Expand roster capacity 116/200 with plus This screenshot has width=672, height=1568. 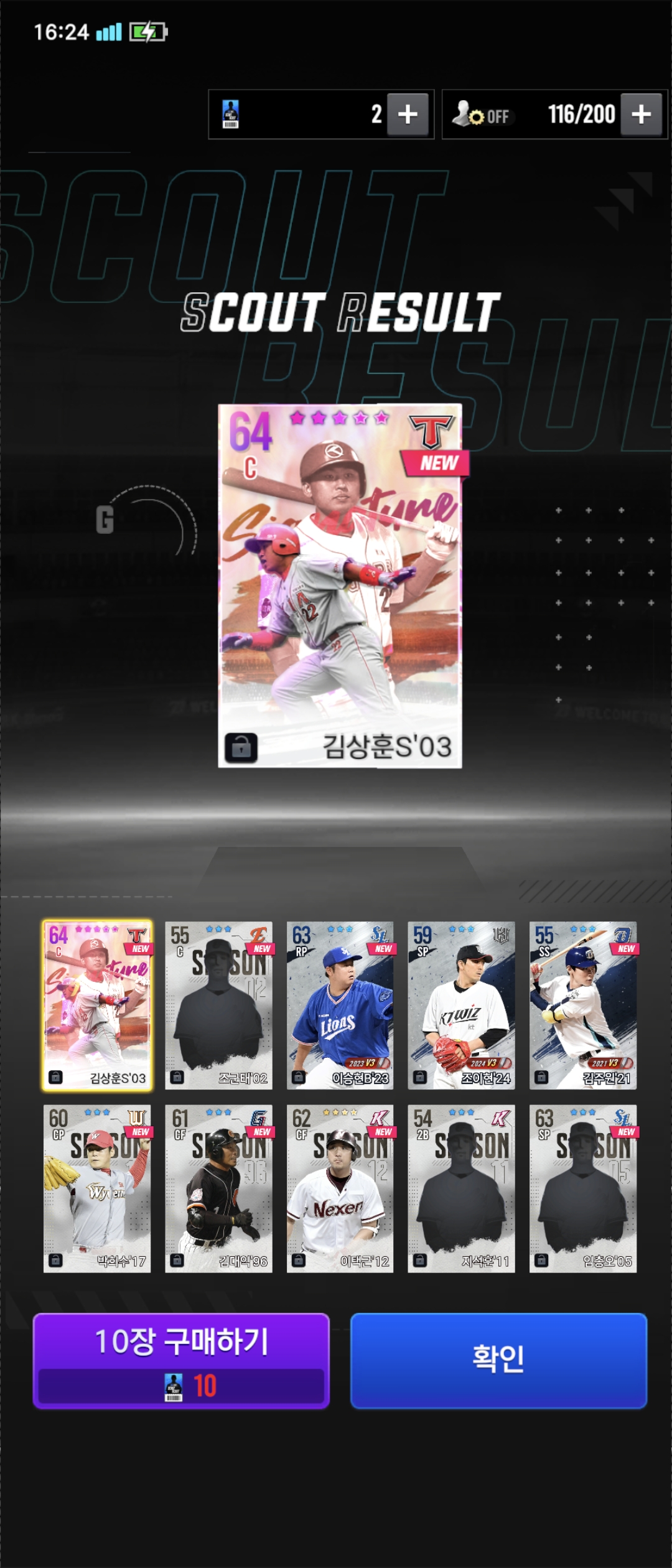coord(641,114)
